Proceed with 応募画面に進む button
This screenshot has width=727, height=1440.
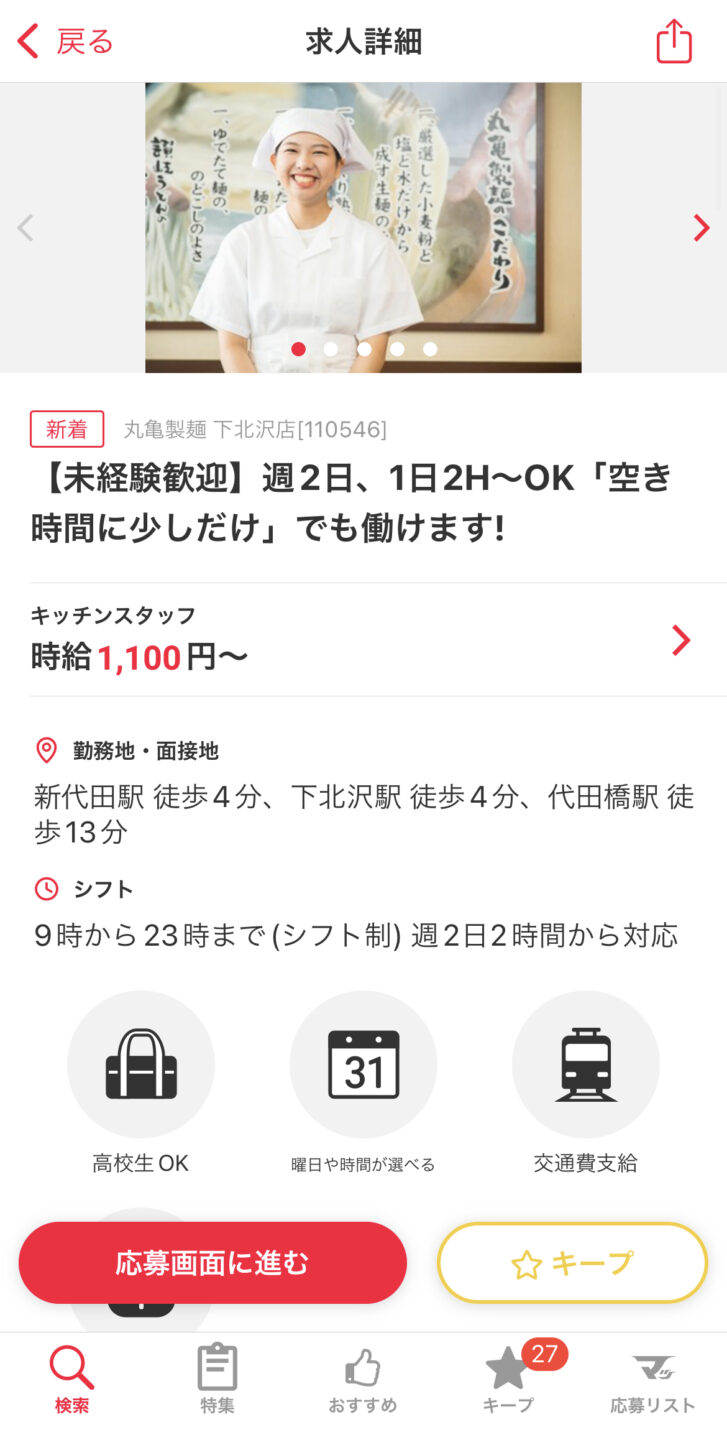click(213, 1263)
